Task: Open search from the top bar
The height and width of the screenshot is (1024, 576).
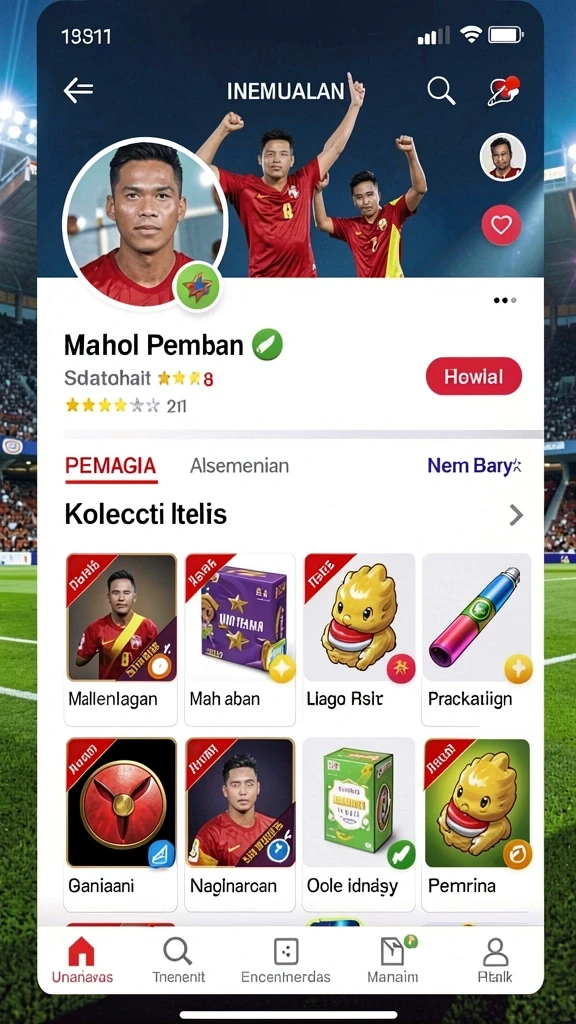Action: pos(441,90)
